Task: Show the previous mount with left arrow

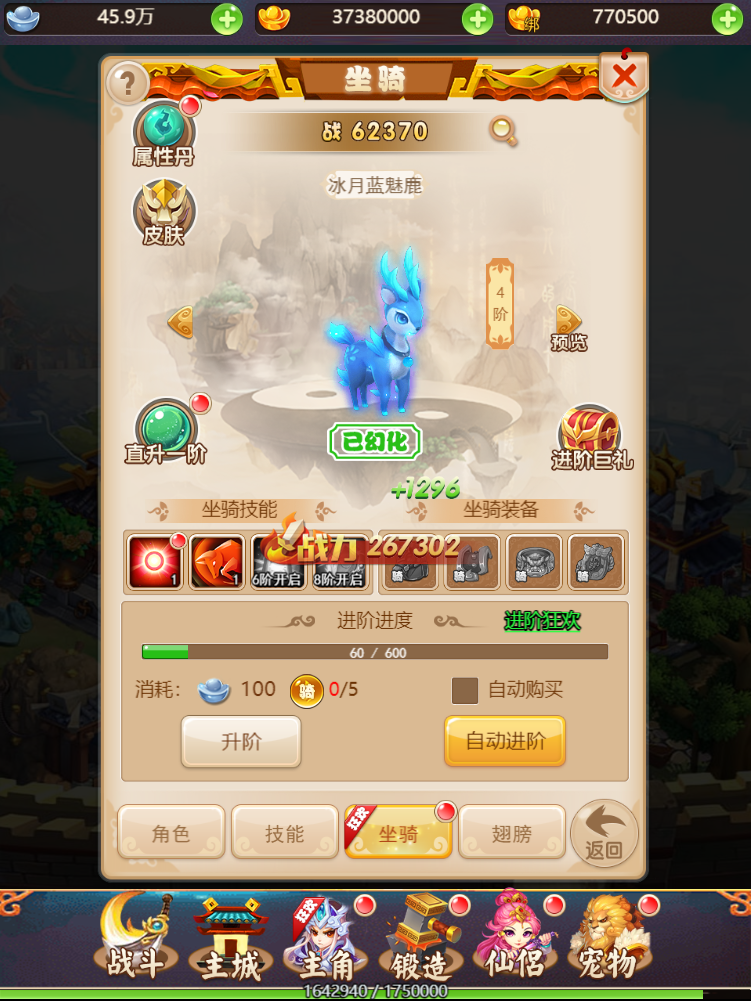Action: point(181,322)
